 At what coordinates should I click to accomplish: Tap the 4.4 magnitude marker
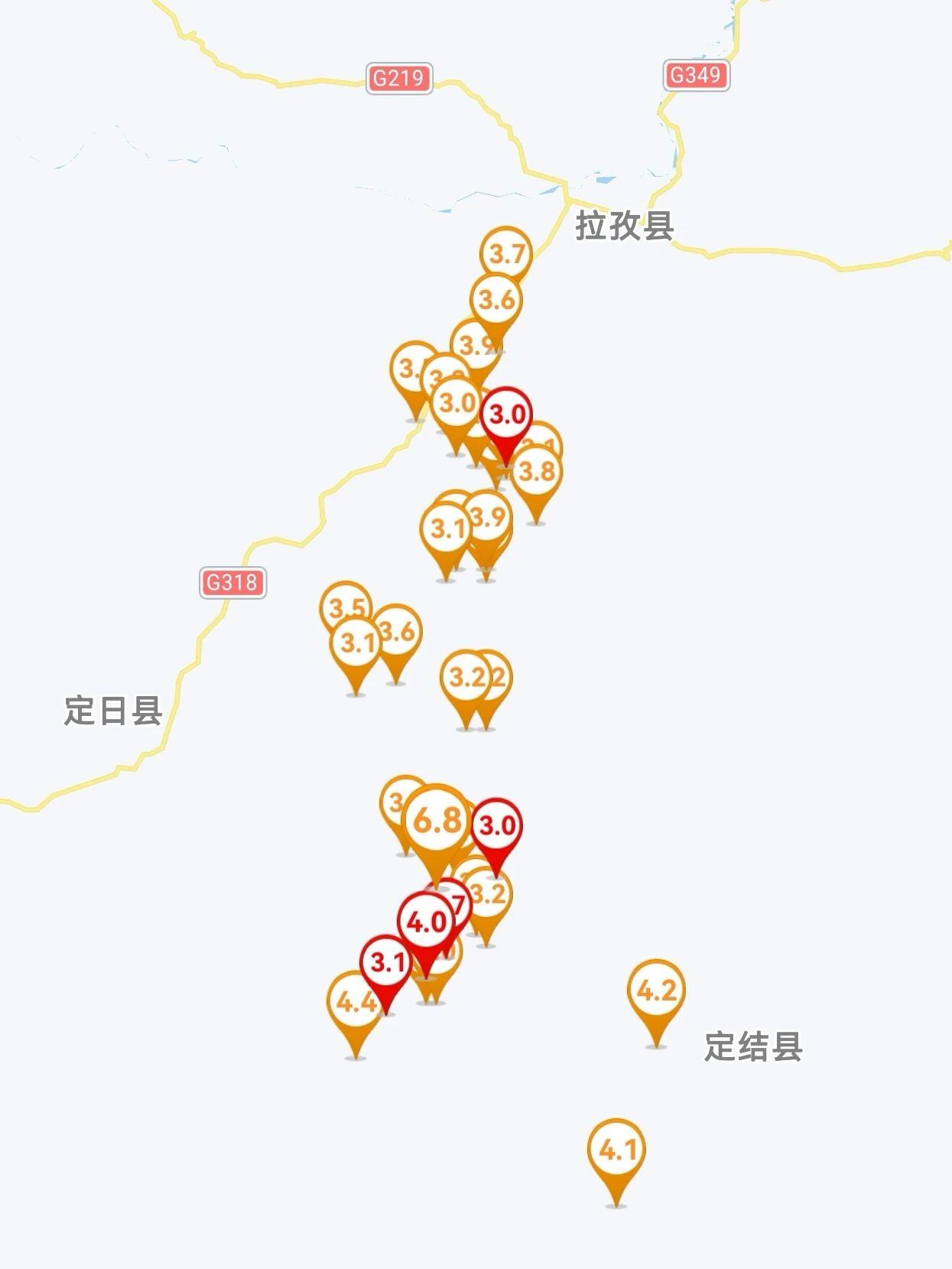coord(353,1003)
